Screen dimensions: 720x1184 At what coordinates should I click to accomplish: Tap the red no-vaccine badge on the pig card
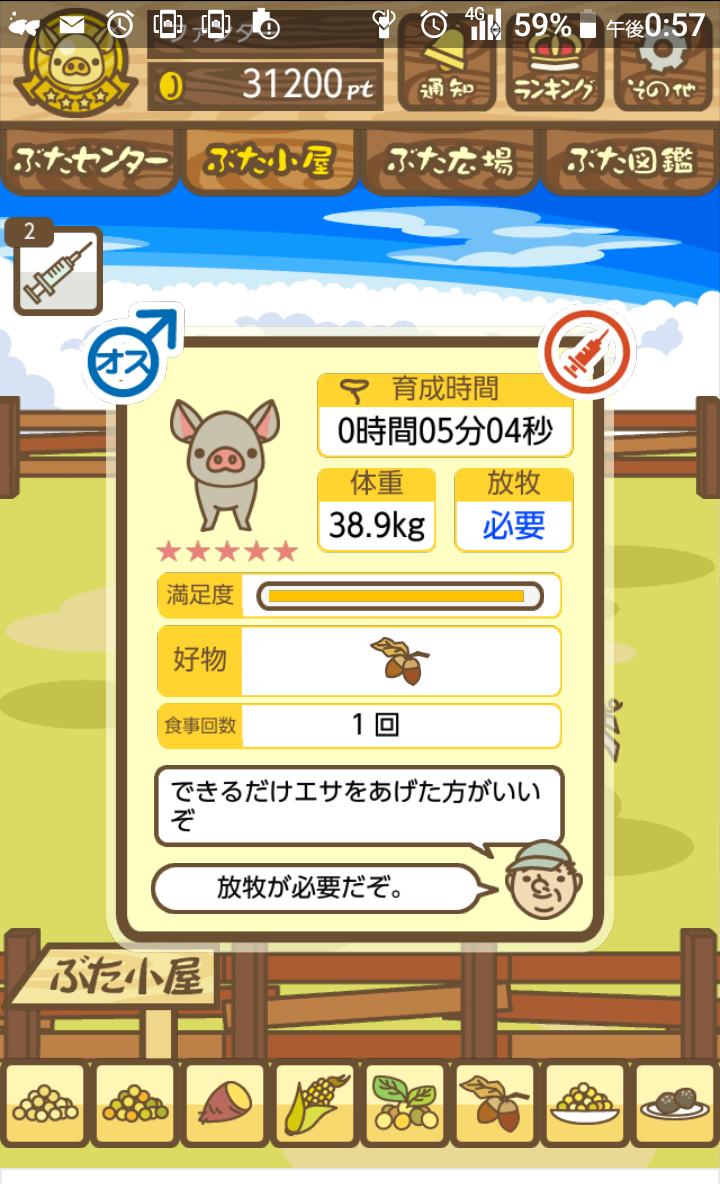587,351
